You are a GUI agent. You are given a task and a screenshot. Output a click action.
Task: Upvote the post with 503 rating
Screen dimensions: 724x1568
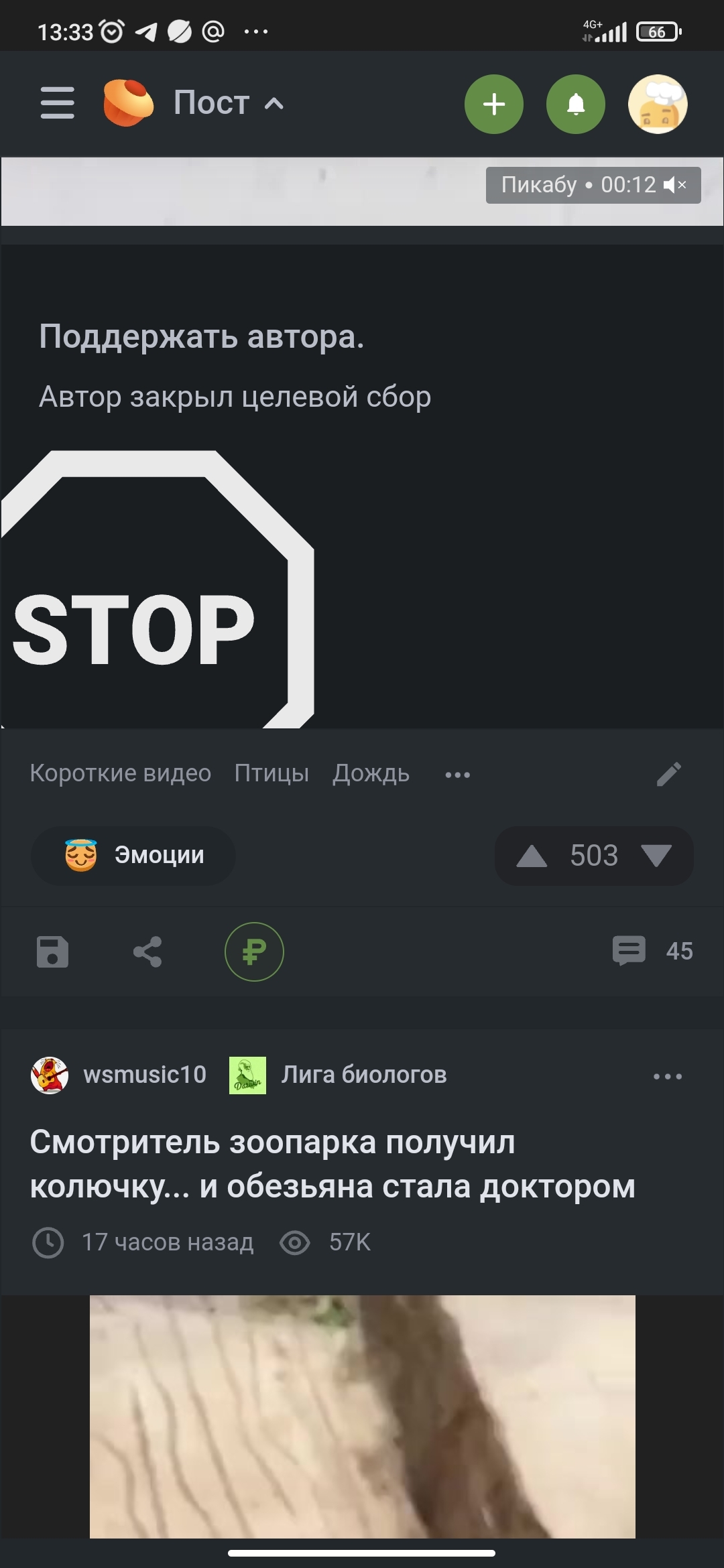pyautogui.click(x=532, y=856)
